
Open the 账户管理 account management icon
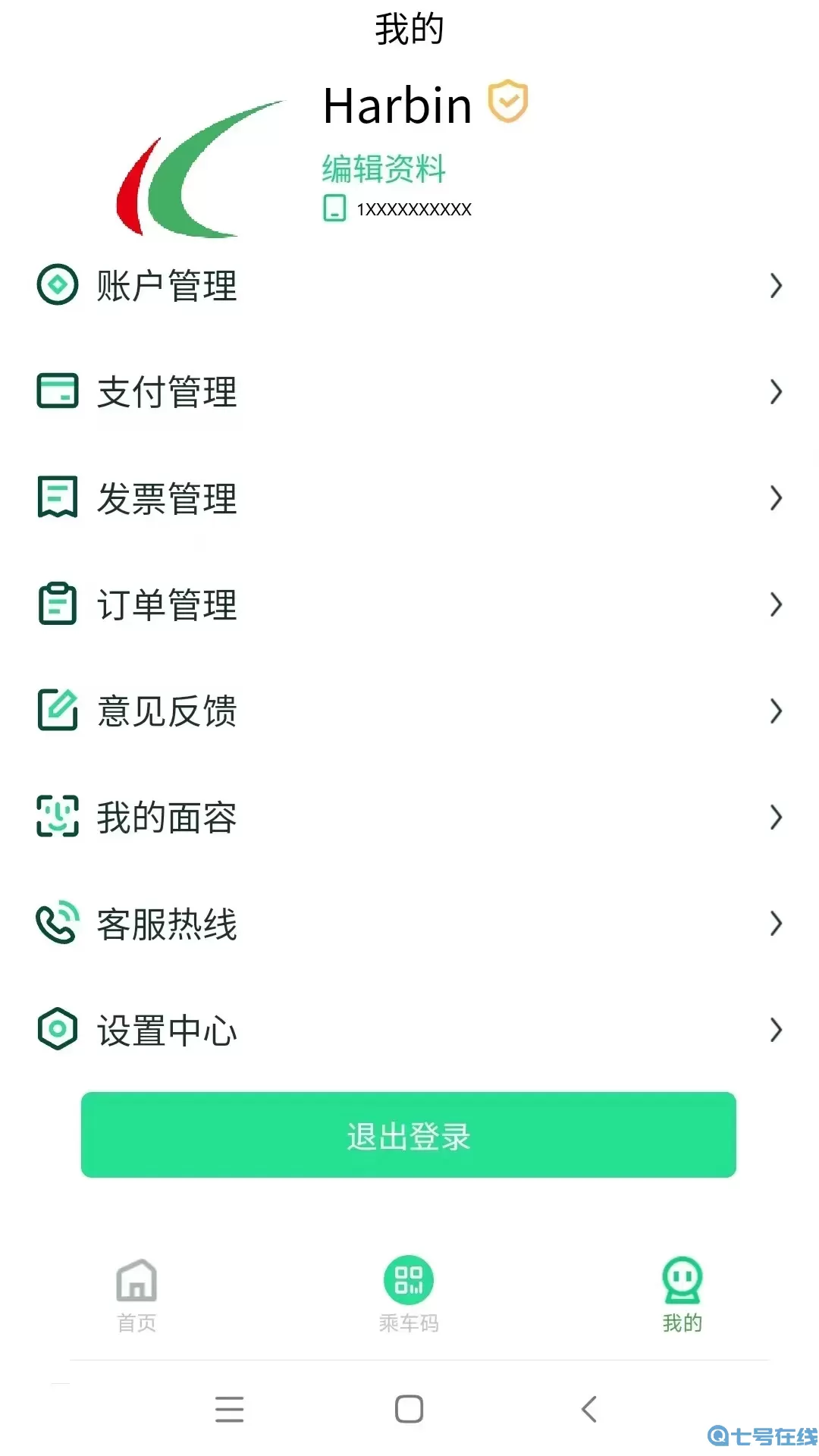click(57, 285)
